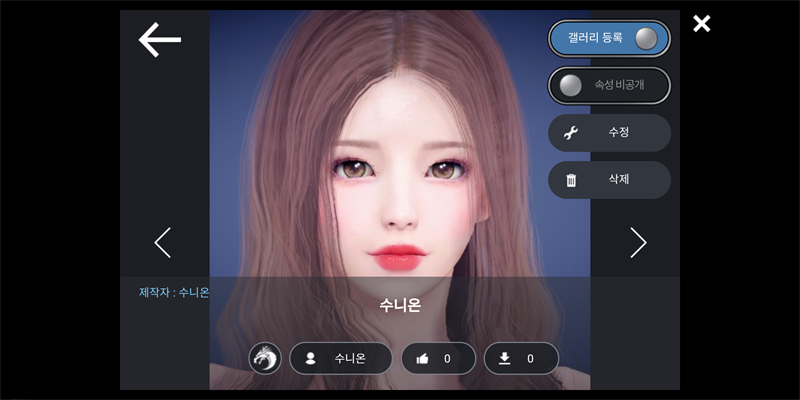The image size is (800, 400).
Task: Tap the dragon emblem icon
Action: (265, 358)
